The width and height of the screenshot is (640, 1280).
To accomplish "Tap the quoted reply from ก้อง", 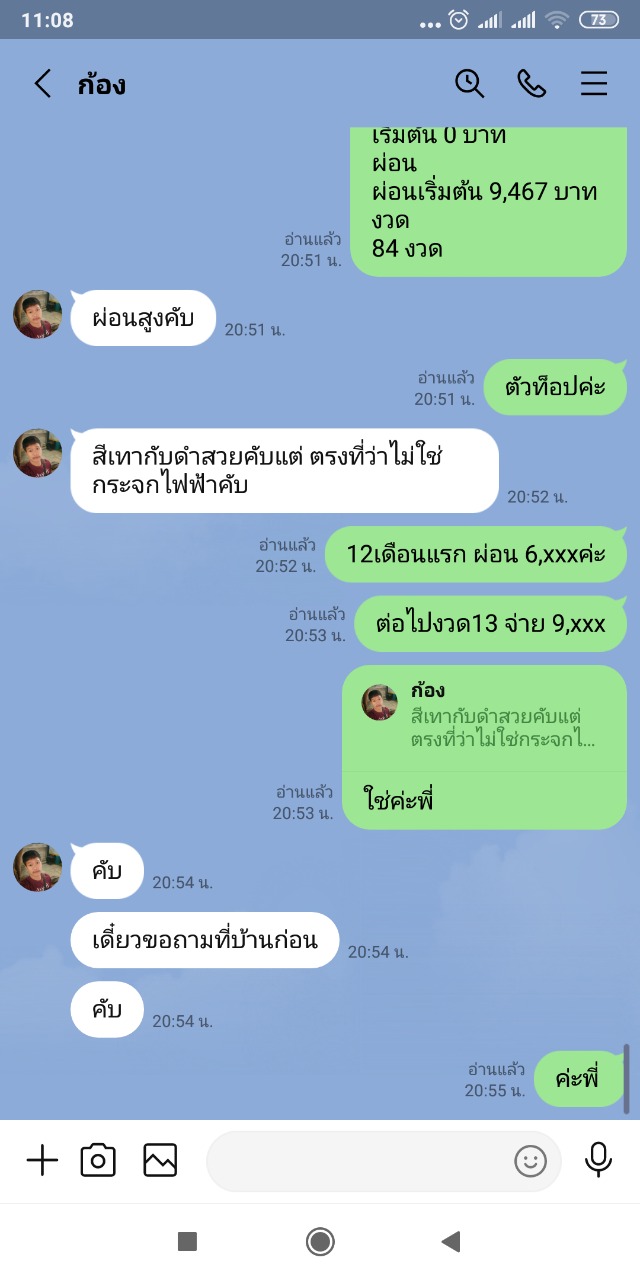I will [x=484, y=717].
